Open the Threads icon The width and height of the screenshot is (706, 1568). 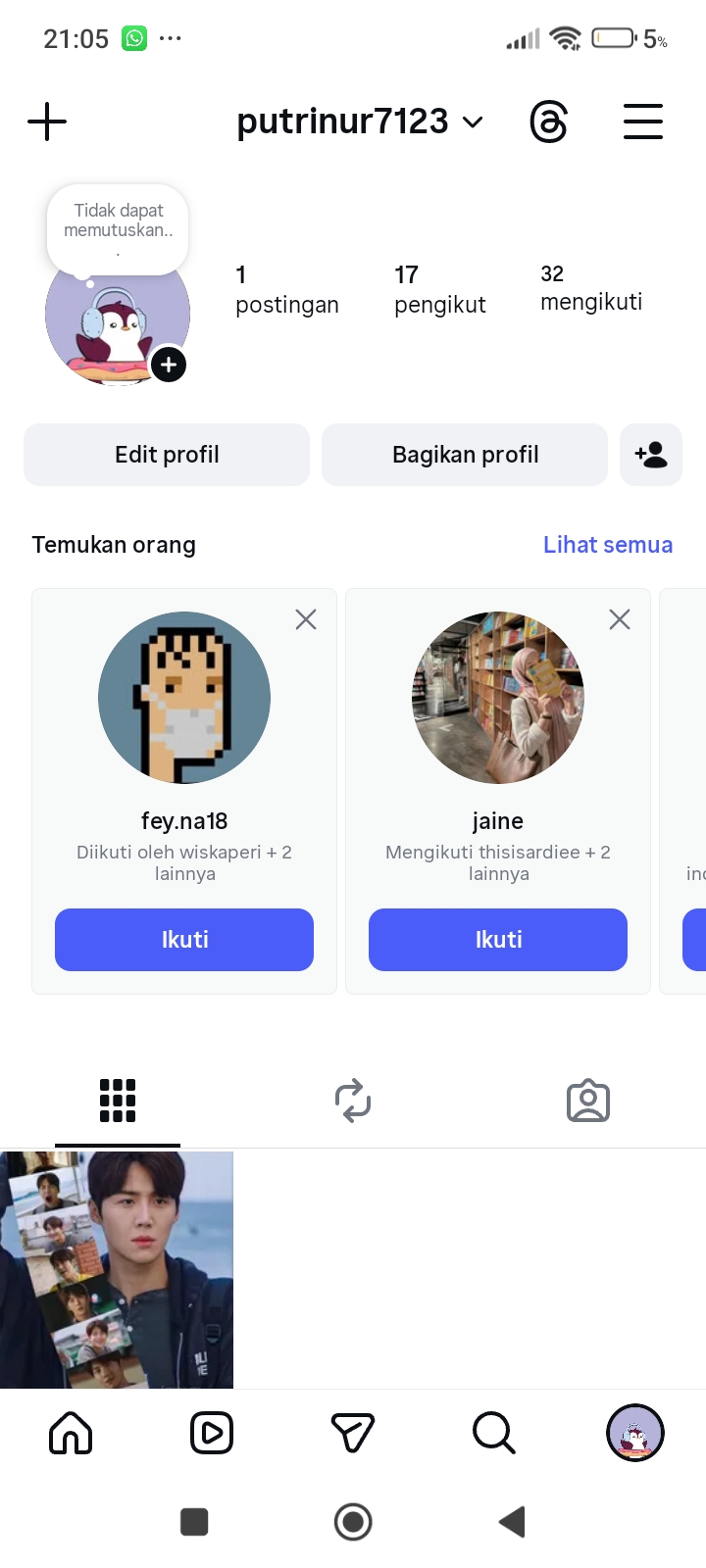548,122
